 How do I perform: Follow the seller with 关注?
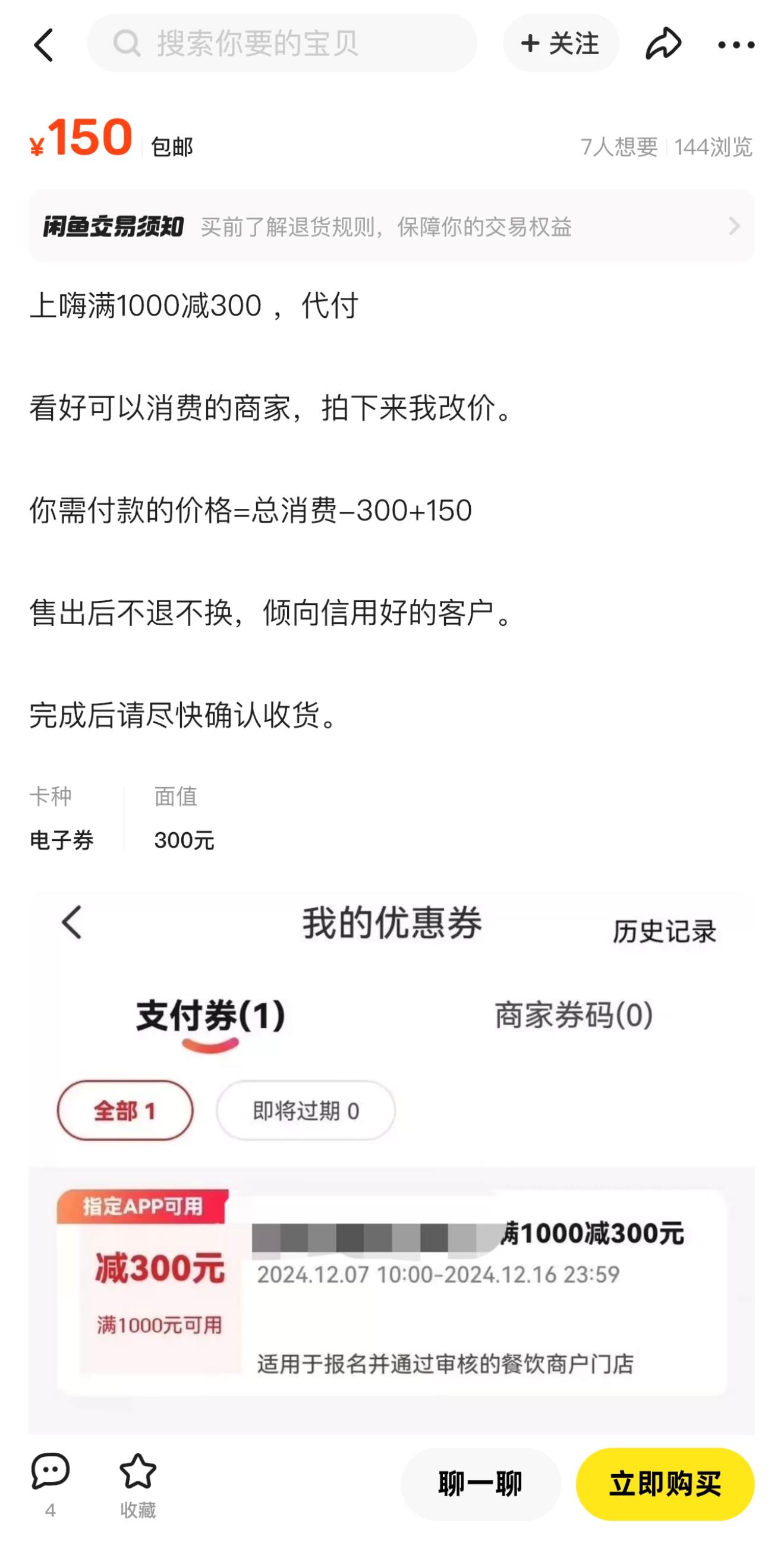(x=561, y=43)
